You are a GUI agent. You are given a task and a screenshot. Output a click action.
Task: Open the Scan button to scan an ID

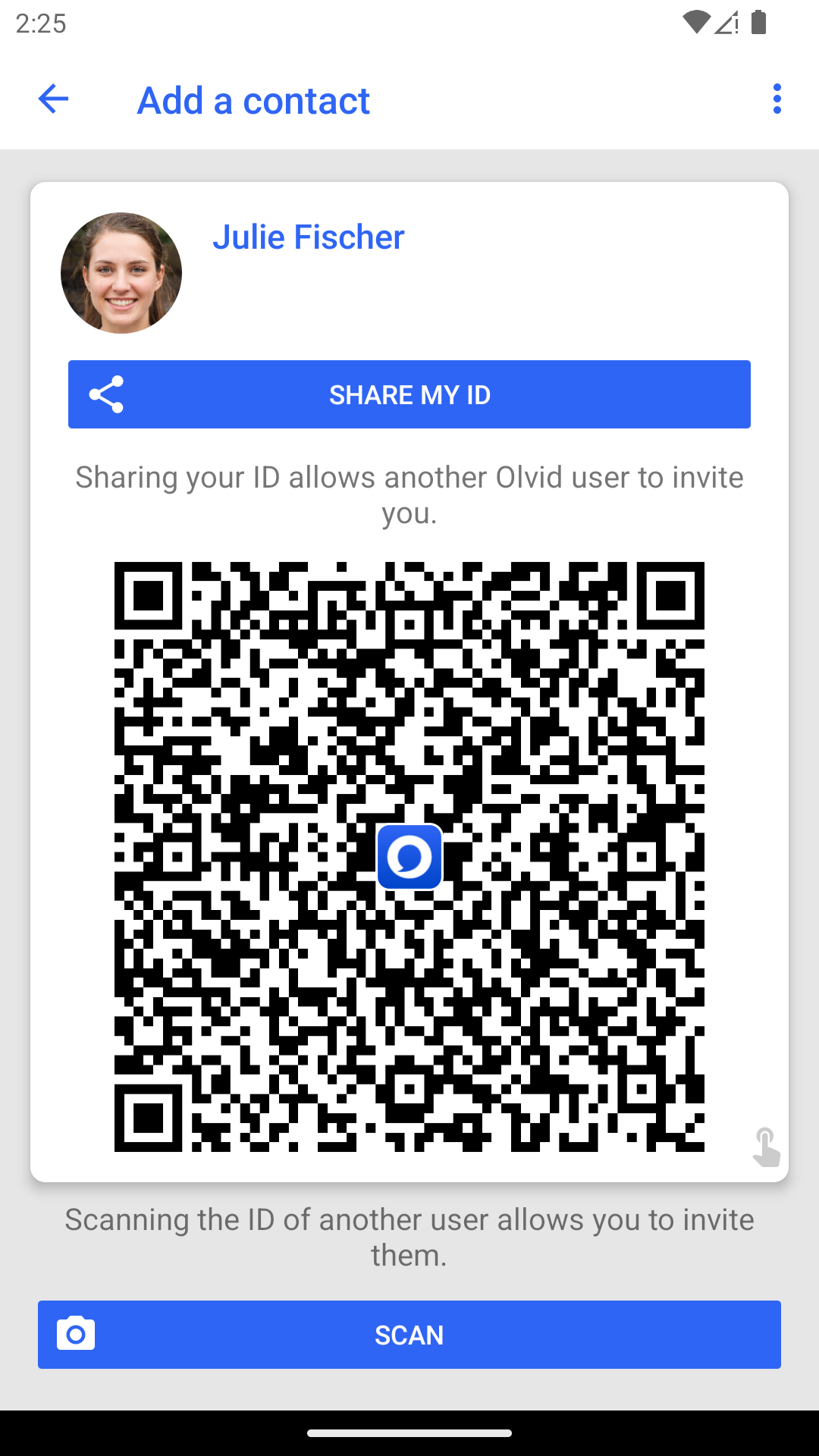(x=409, y=1335)
